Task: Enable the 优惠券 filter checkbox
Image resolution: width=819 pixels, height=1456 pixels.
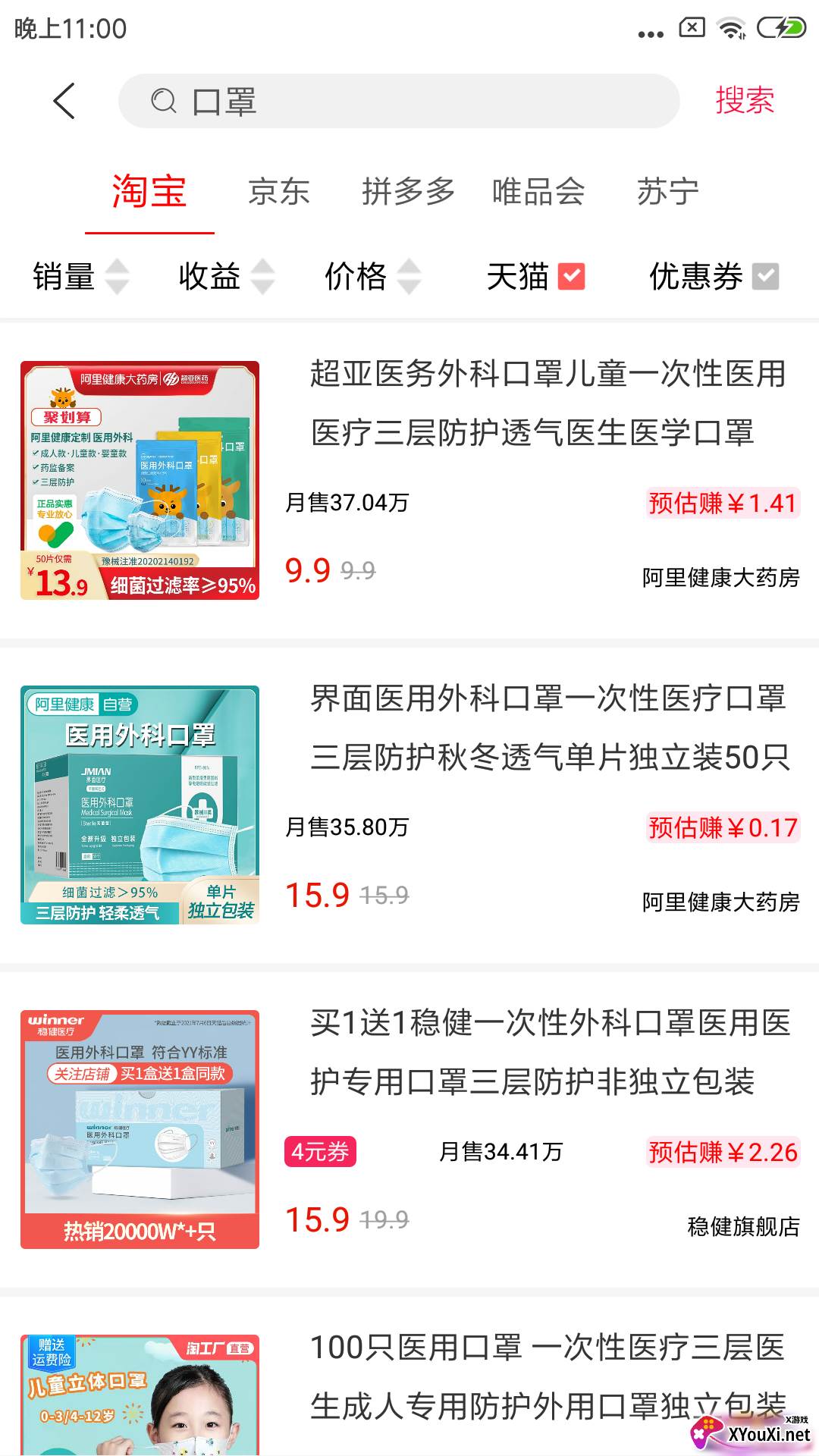Action: point(765,276)
